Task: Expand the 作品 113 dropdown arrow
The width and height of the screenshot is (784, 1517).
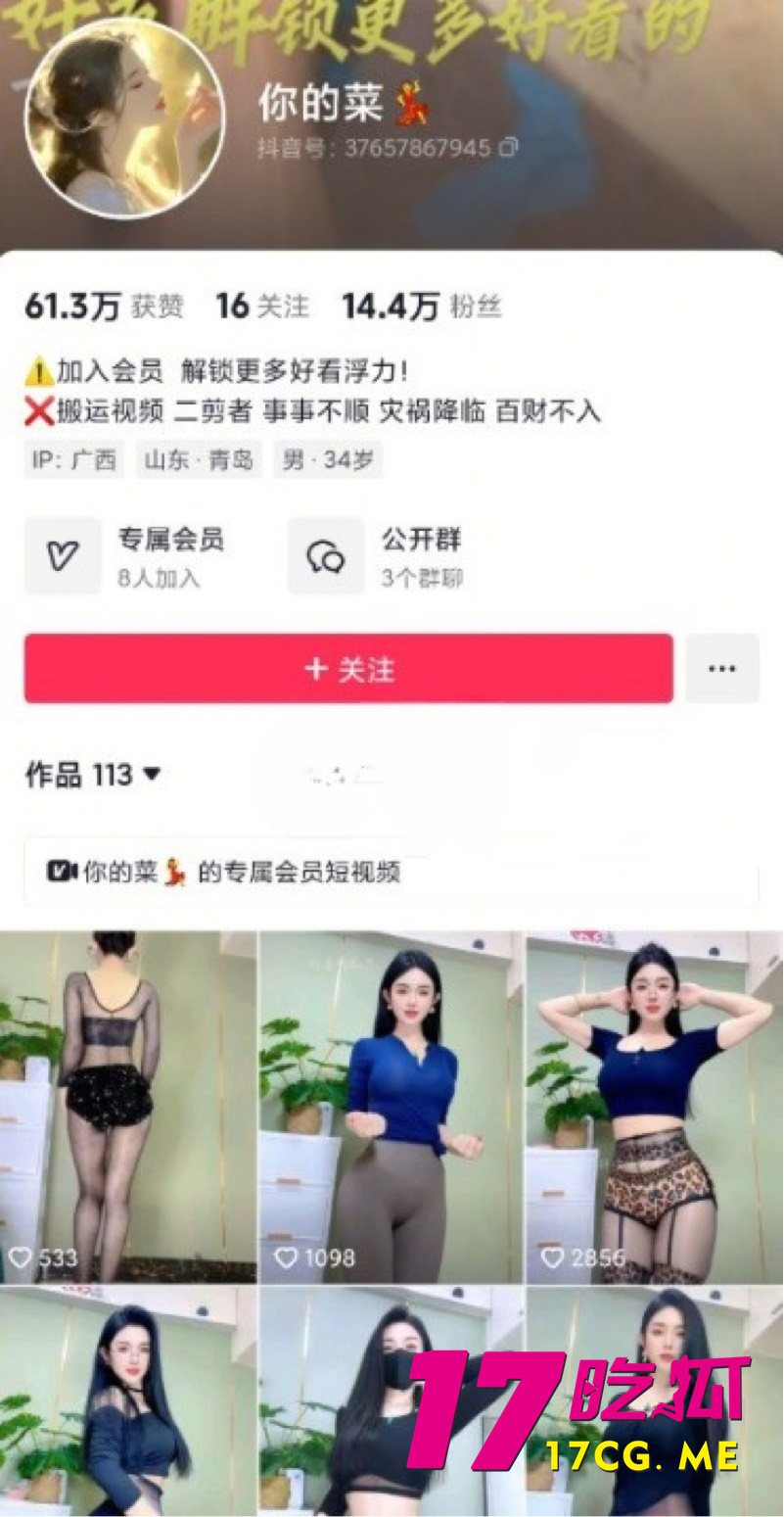Action: [151, 776]
